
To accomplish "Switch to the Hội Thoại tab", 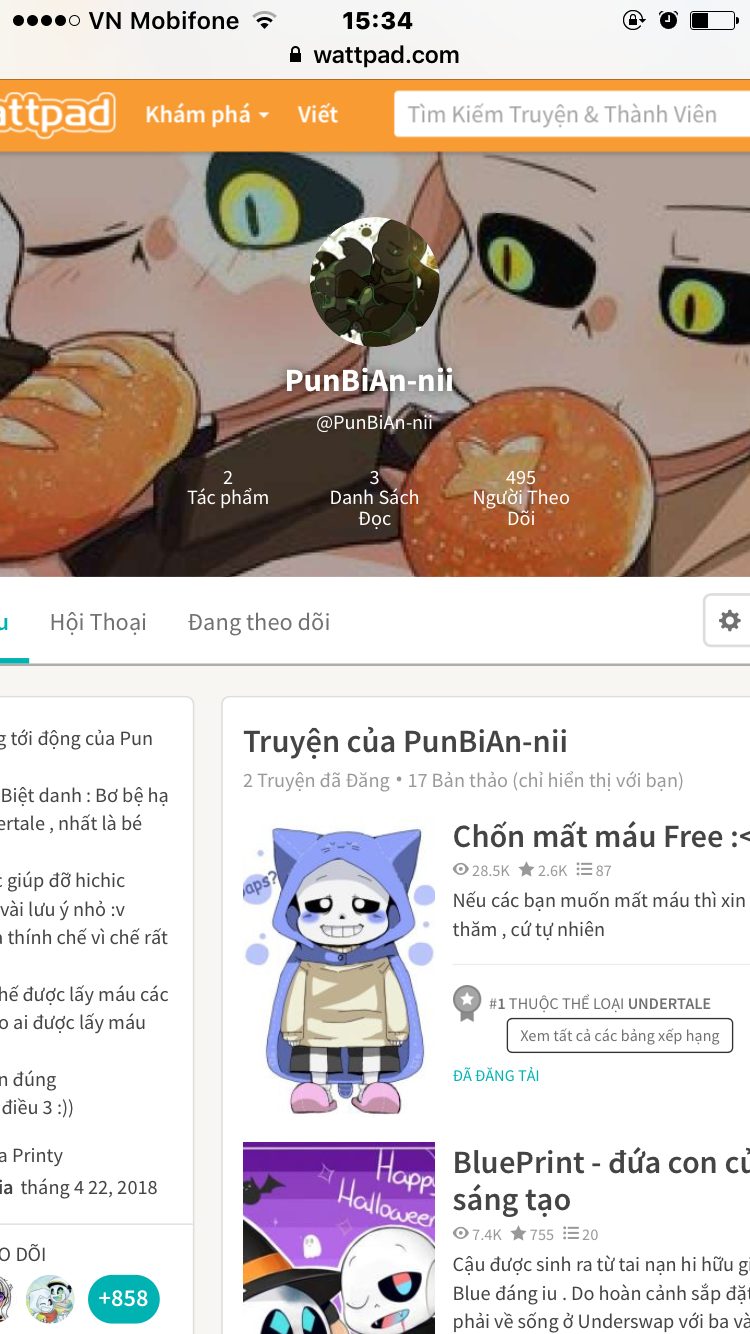I will [98, 622].
